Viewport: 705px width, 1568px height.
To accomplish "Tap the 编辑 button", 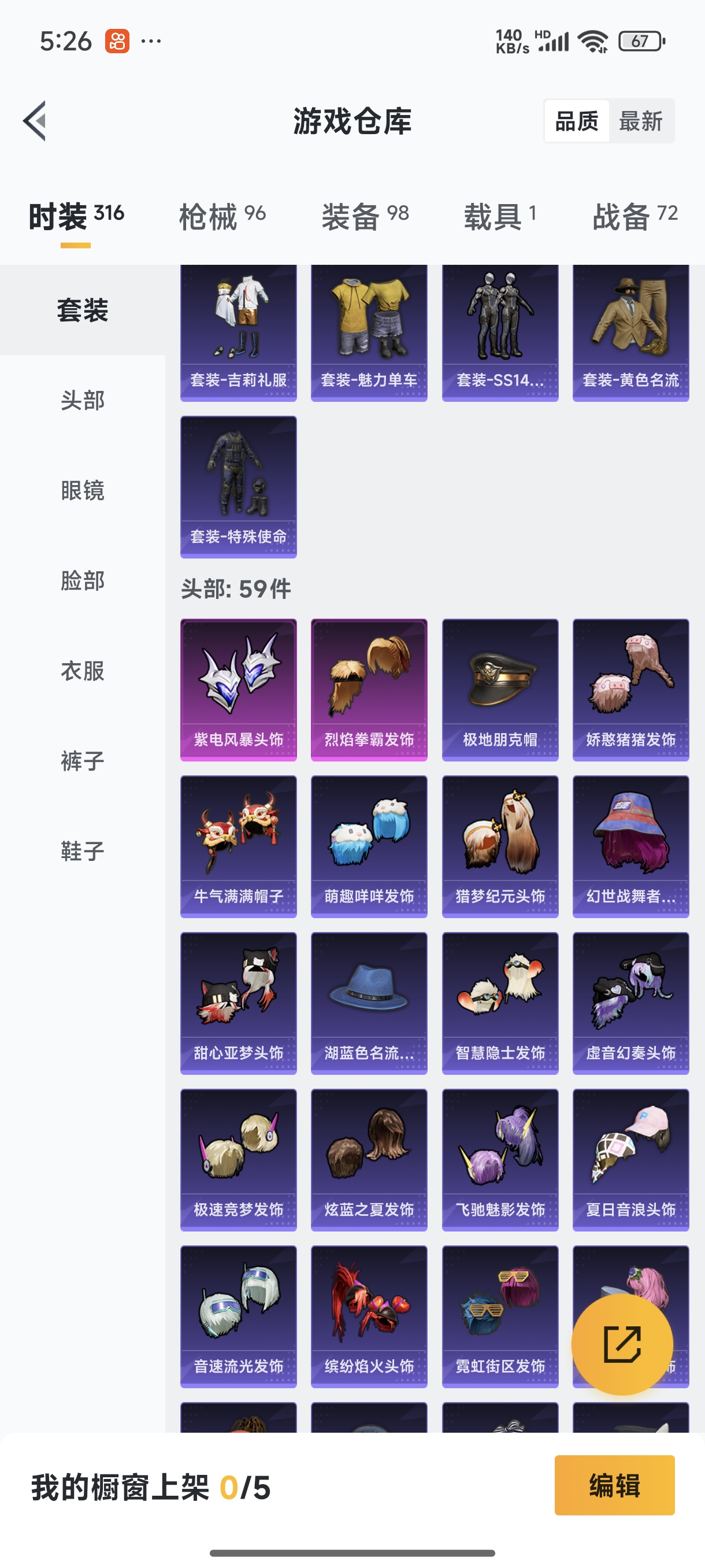I will (x=614, y=1485).
